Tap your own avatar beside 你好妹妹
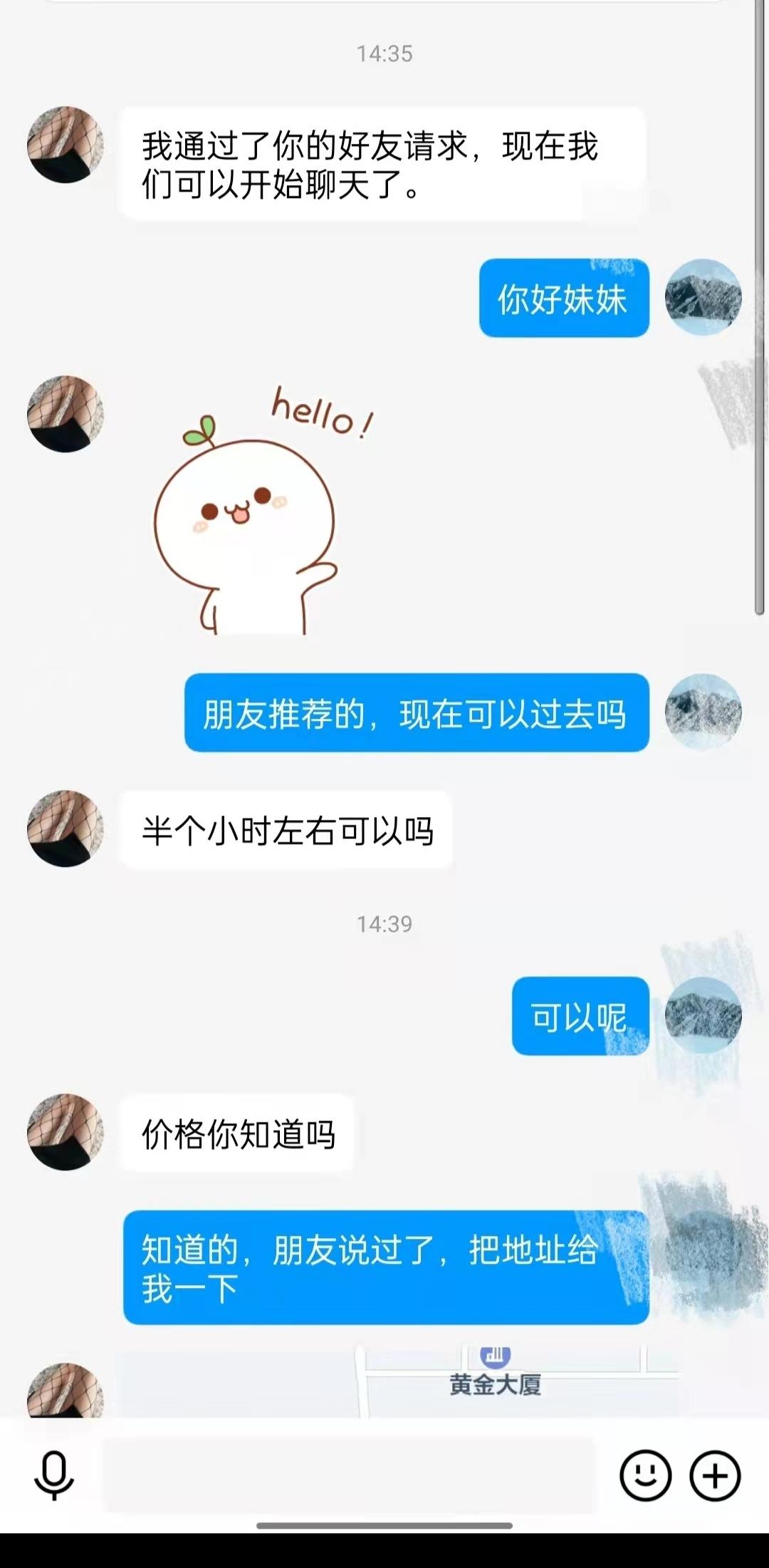769x1568 pixels. 703,297
